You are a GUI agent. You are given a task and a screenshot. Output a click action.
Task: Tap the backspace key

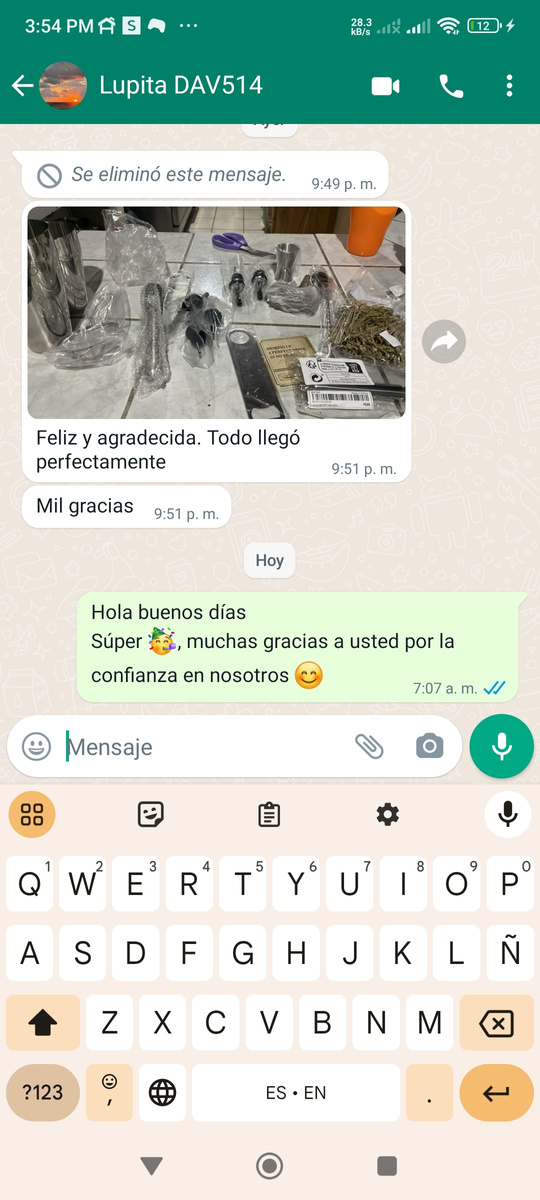click(x=497, y=1023)
